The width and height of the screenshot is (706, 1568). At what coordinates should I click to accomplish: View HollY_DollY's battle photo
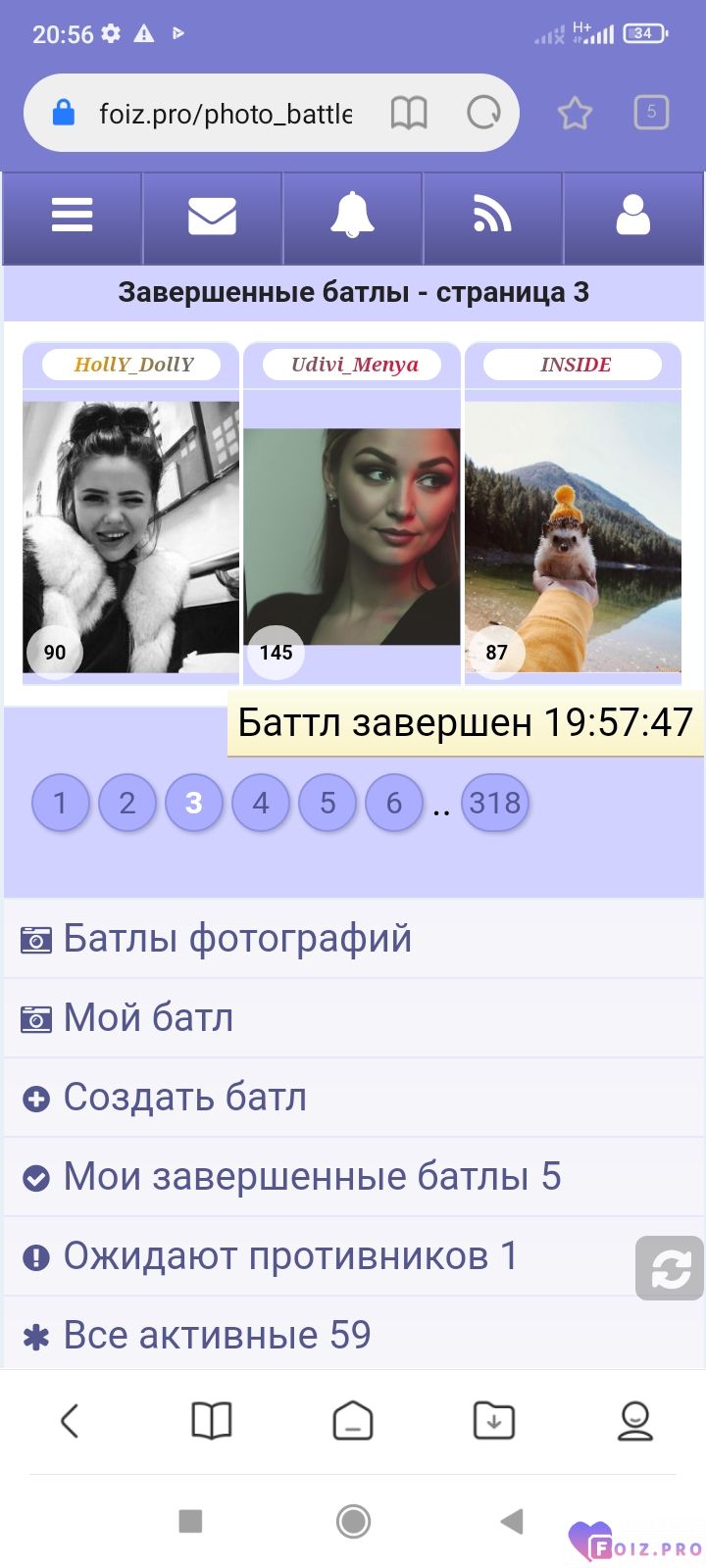coord(130,536)
